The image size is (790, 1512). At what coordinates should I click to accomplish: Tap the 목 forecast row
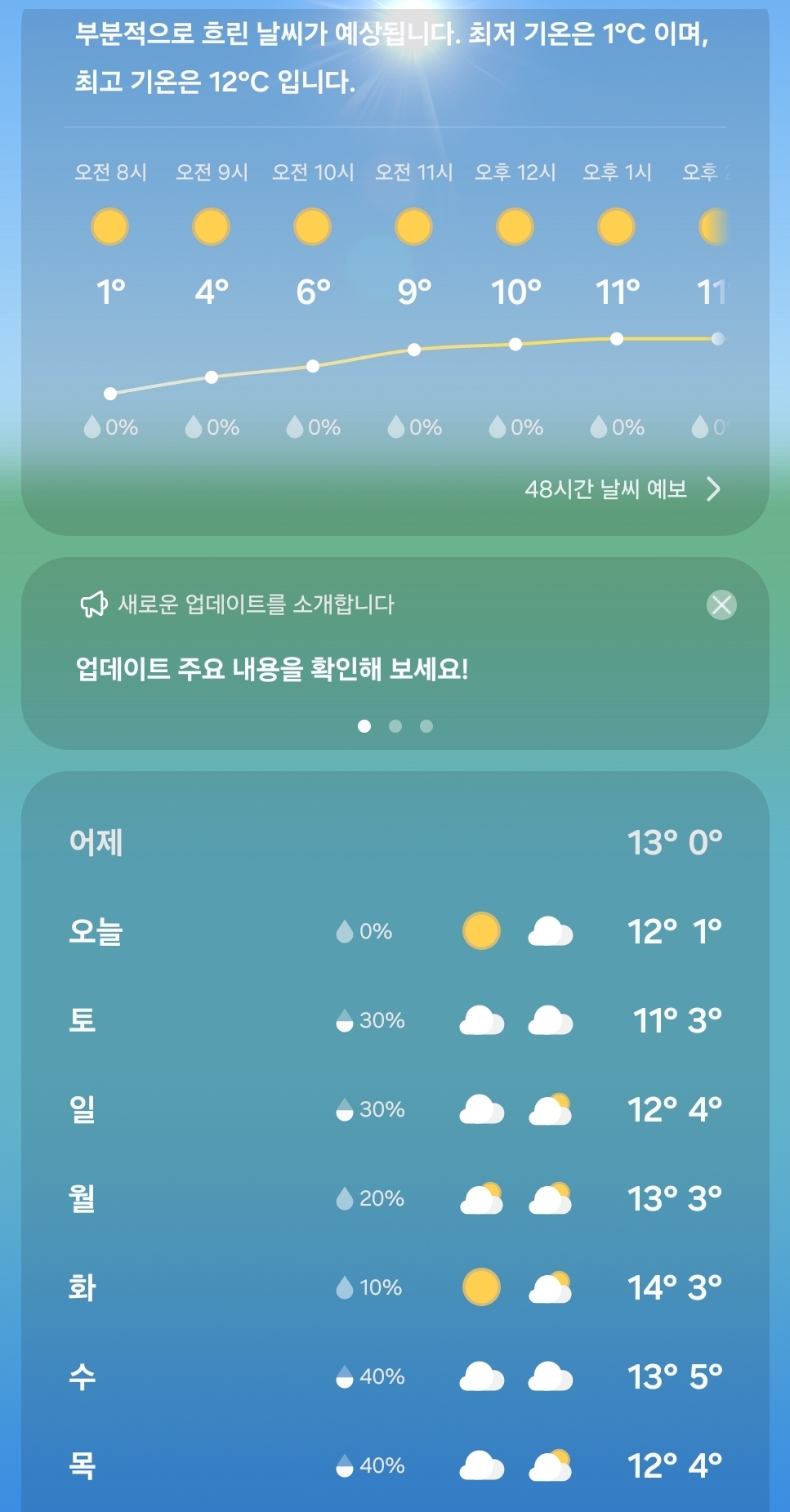point(395,1465)
